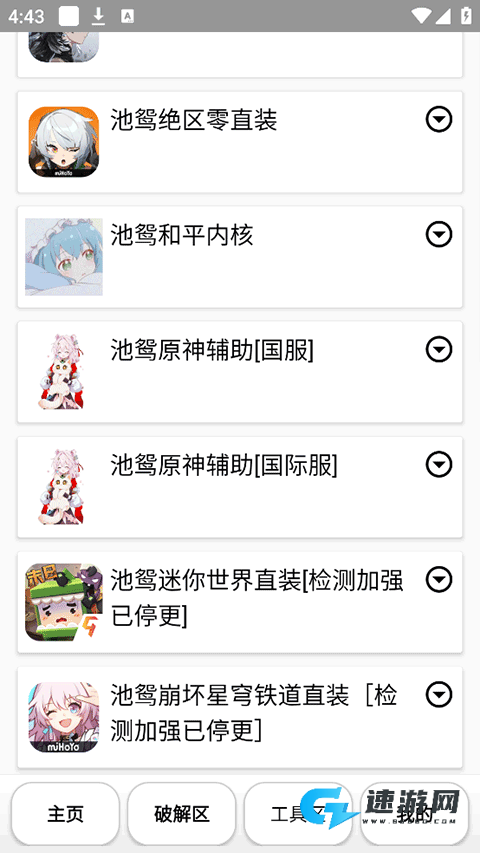Expand the arrow on 池鸳原神辅助[国服]

tap(439, 350)
